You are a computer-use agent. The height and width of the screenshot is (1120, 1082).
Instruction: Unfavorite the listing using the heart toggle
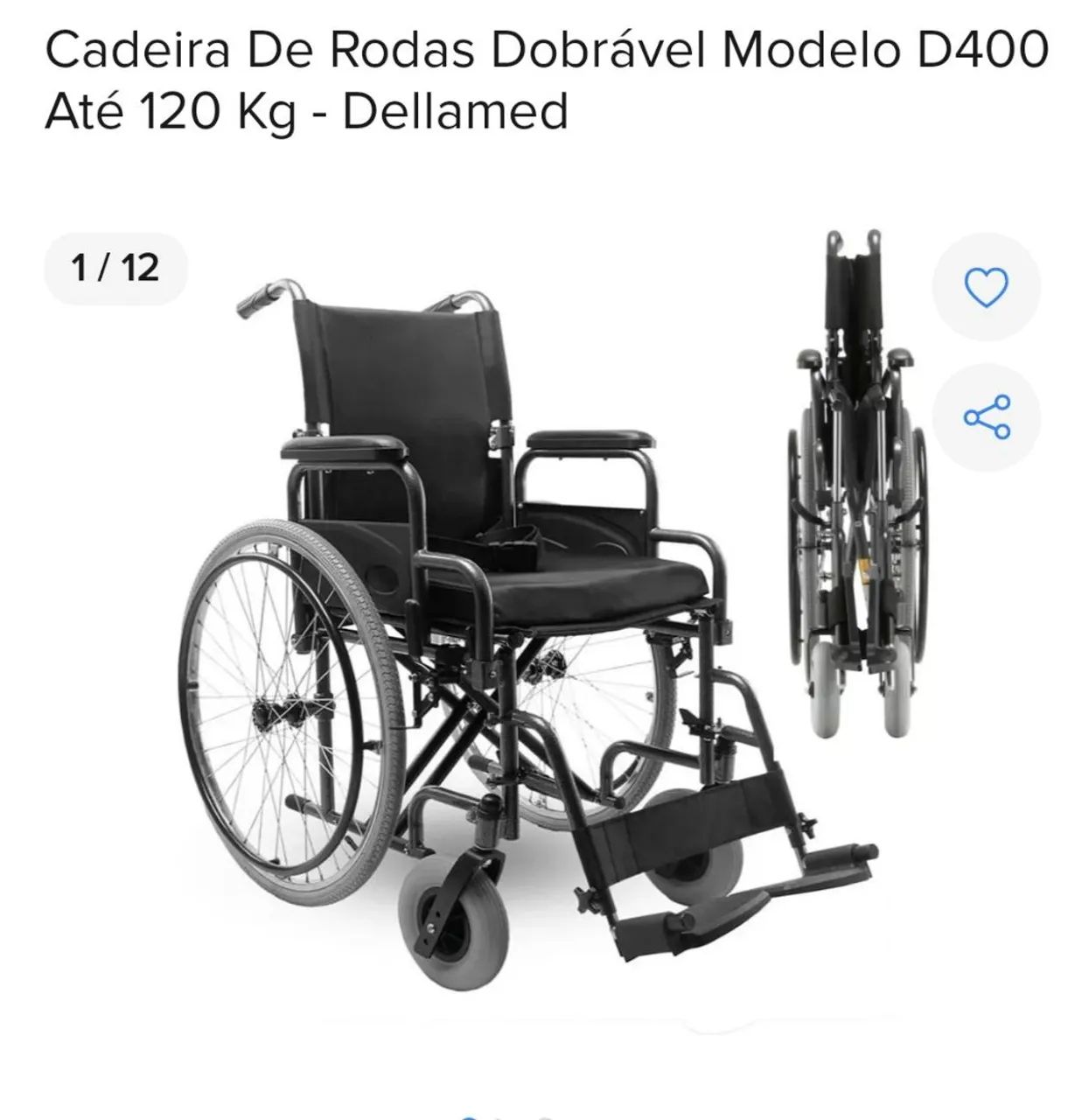(x=987, y=289)
